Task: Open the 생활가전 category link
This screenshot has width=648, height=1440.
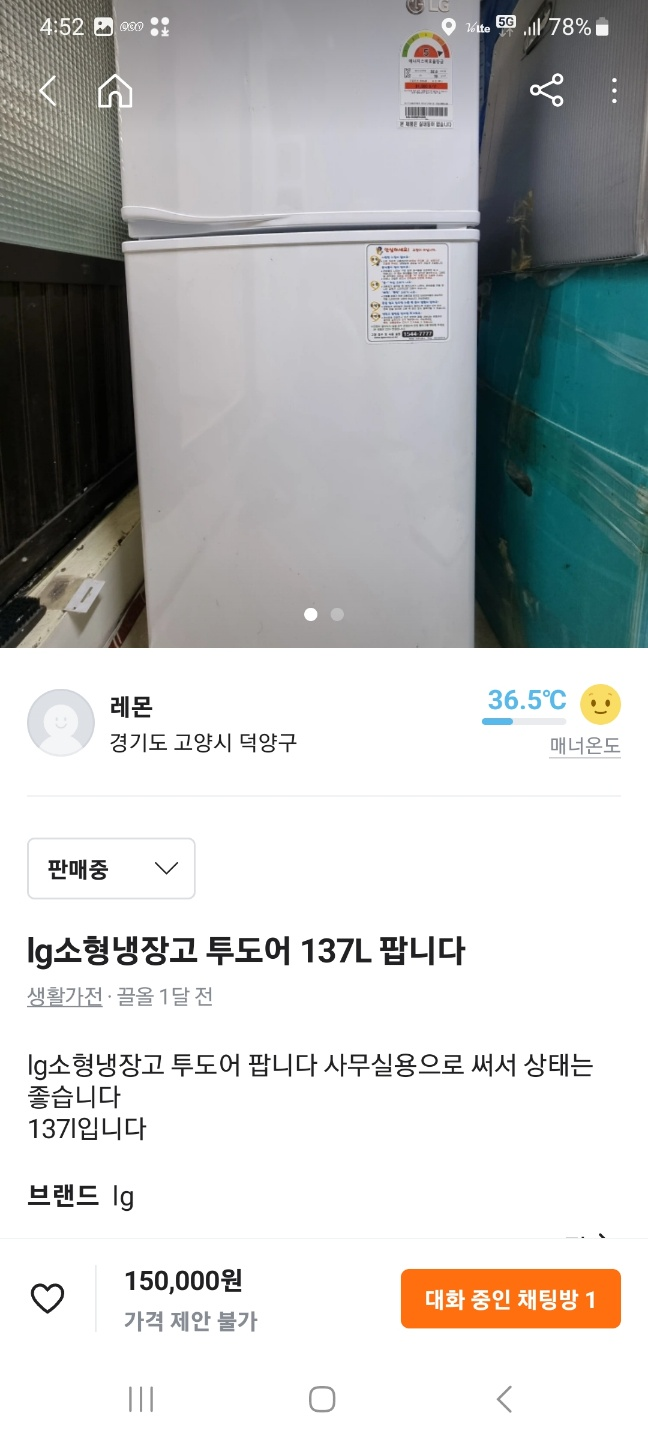Action: 65,997
